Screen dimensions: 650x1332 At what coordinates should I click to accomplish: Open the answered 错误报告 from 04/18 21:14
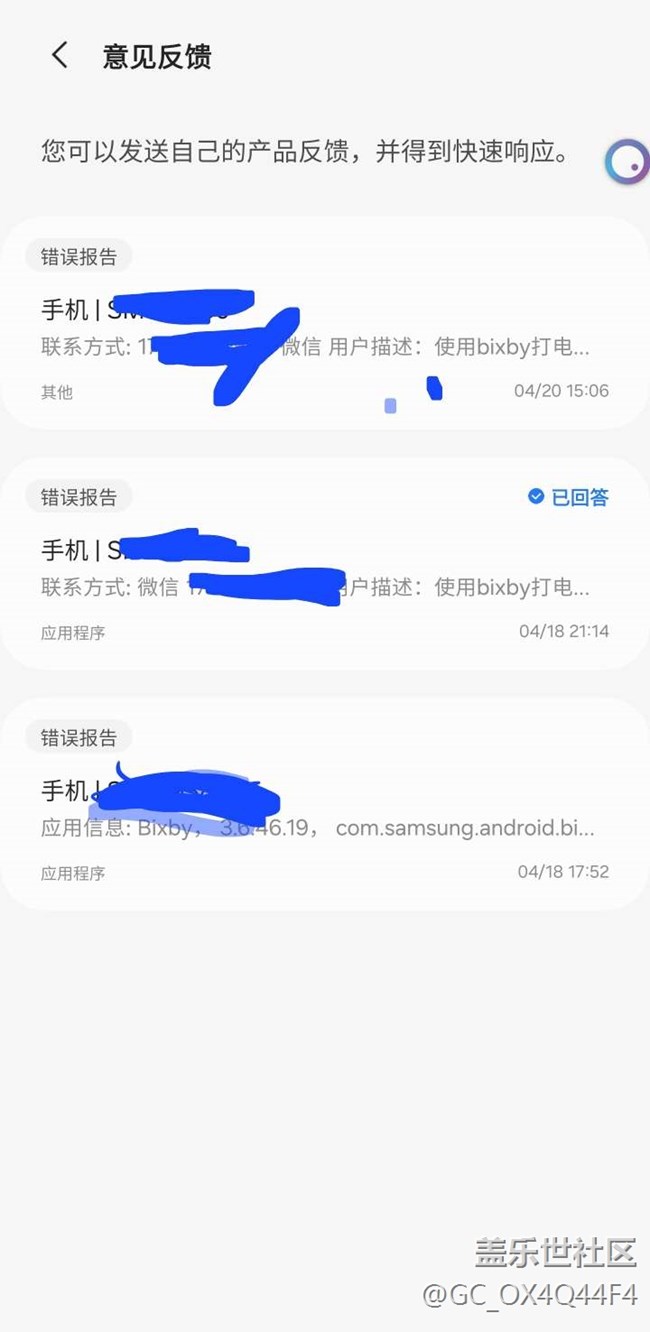coord(324,564)
